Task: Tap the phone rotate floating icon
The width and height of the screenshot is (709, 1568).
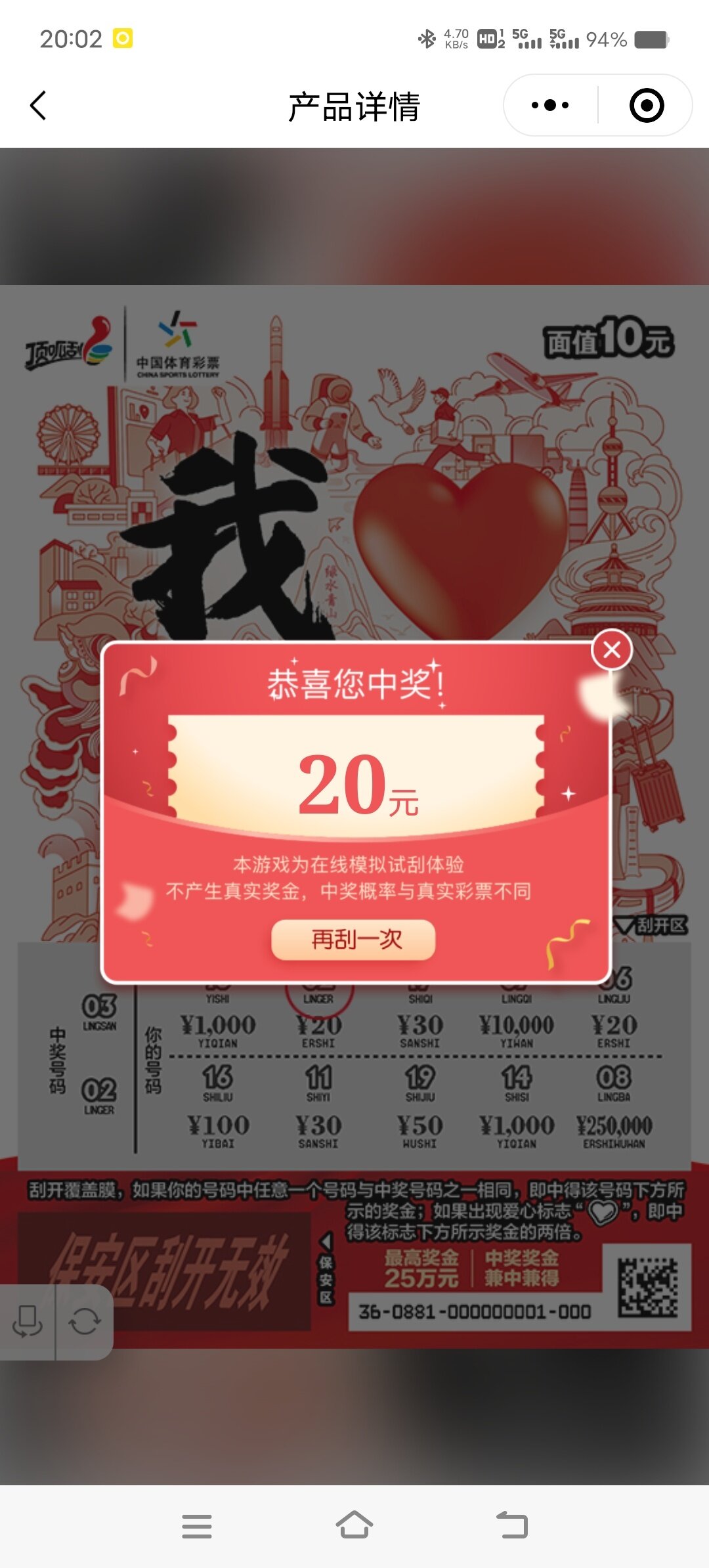Action: click(28, 1322)
